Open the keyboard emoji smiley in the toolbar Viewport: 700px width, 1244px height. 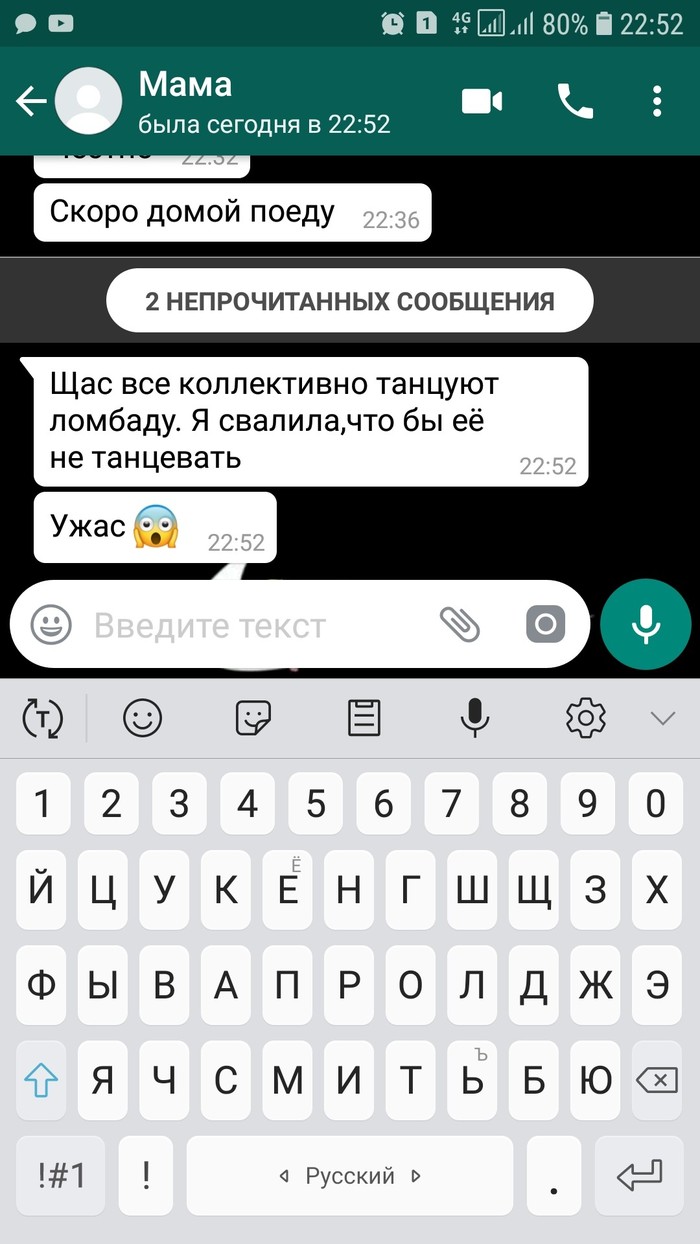143,718
